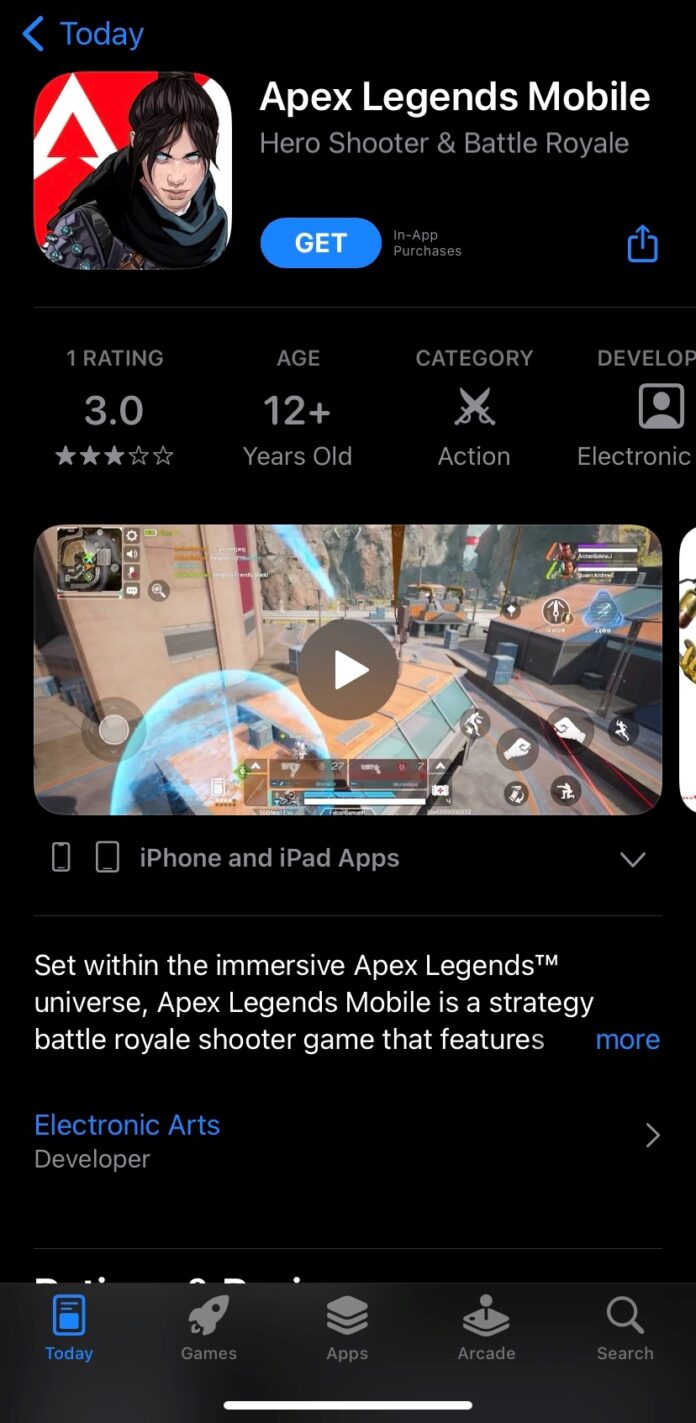Switch to the Arcade tab
The height and width of the screenshot is (1423, 696).
coord(486,1328)
